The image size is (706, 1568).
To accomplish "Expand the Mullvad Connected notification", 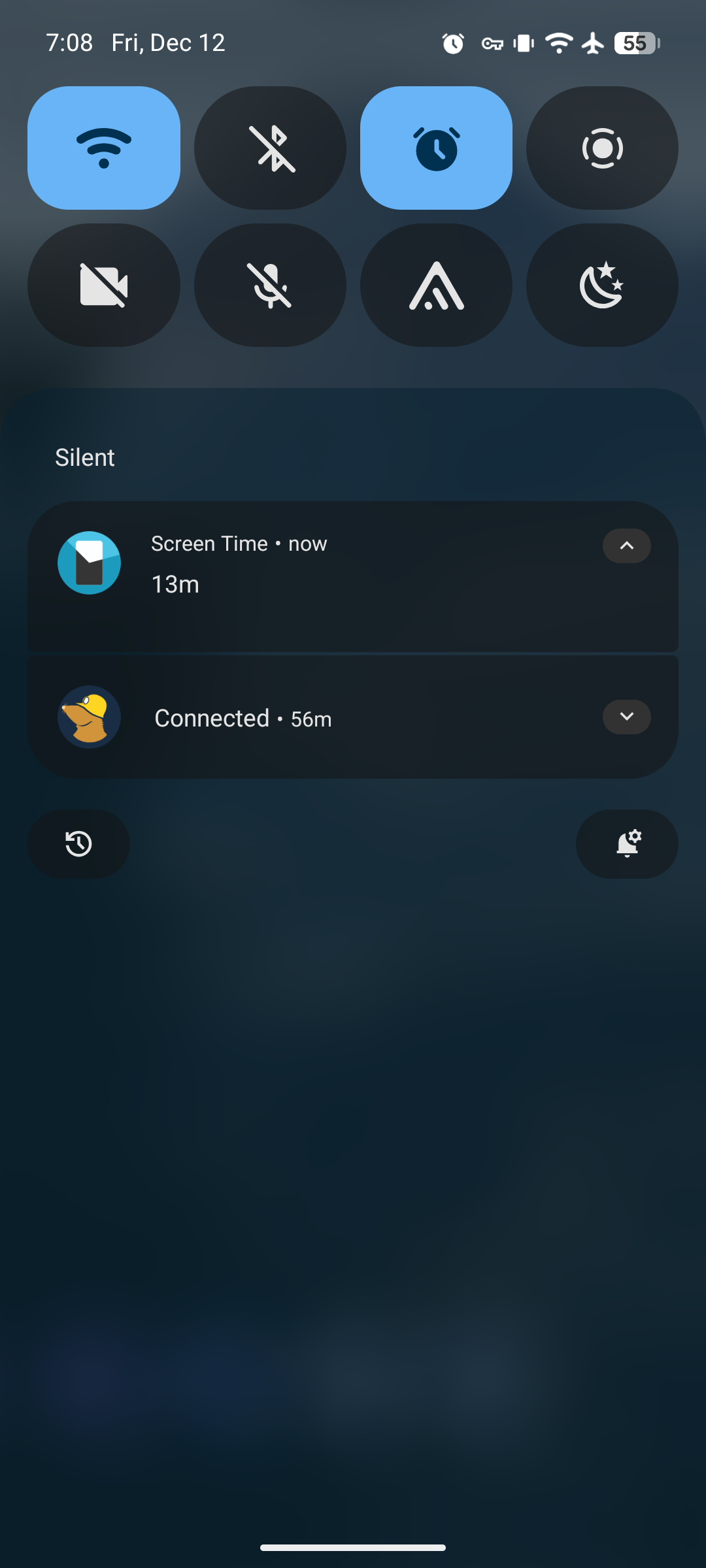I will tap(626, 717).
